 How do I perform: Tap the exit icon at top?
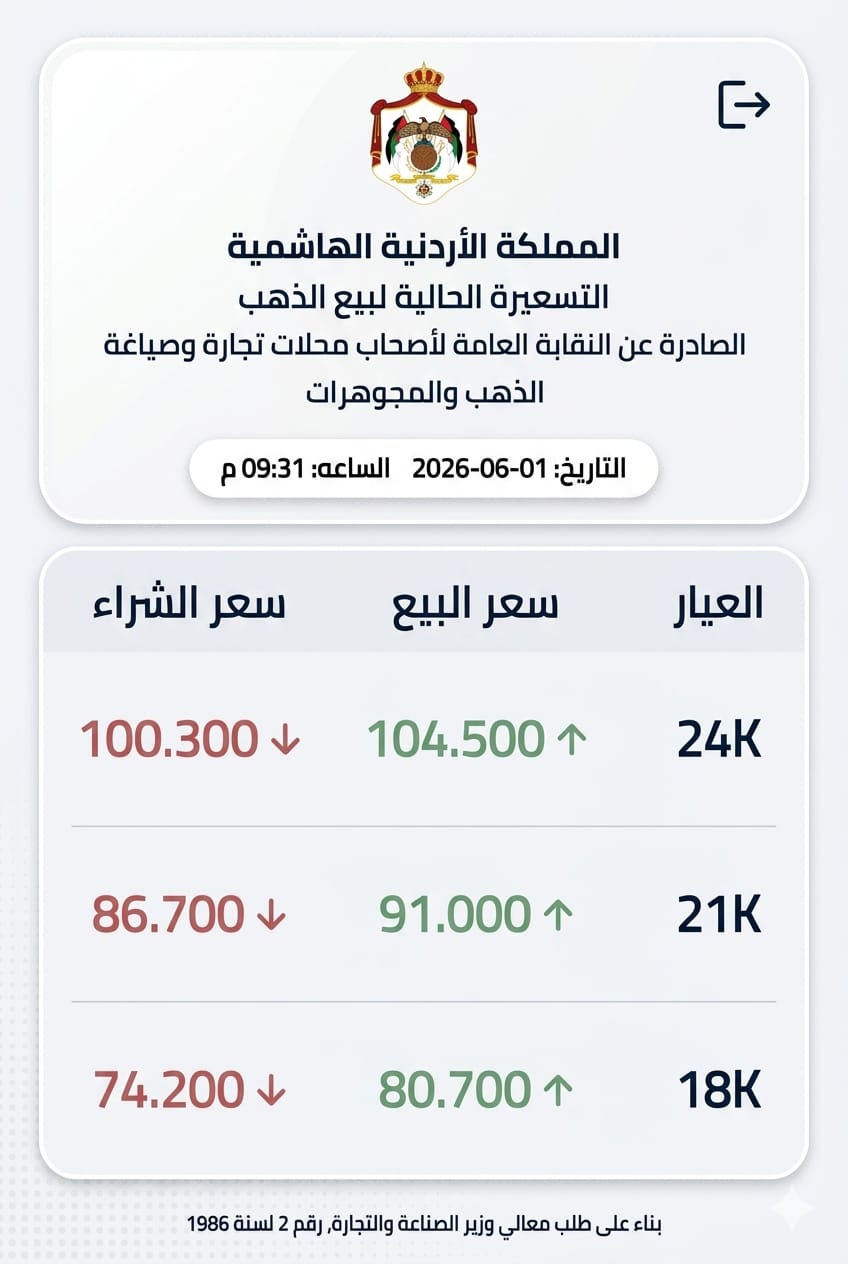click(744, 104)
